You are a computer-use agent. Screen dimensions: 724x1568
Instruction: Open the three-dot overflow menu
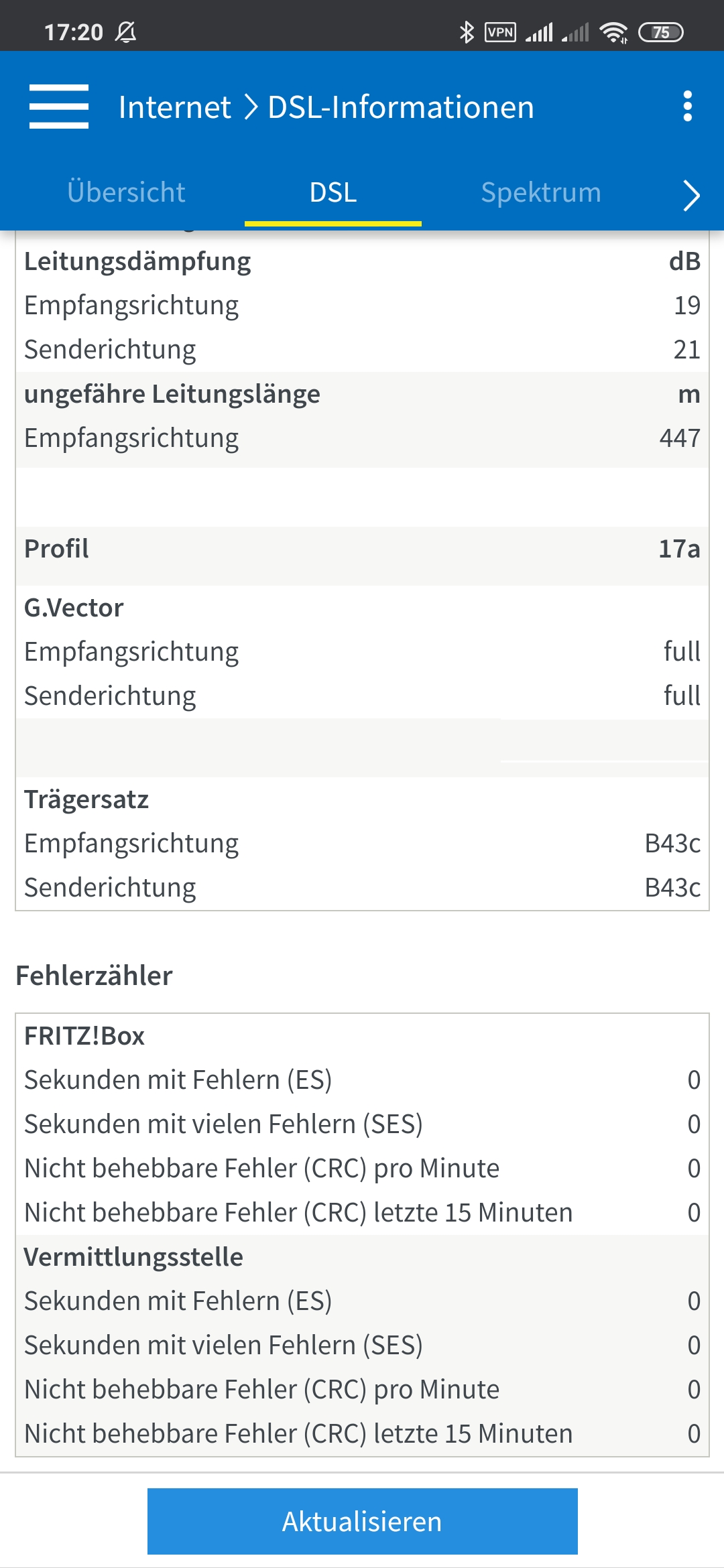(x=686, y=107)
